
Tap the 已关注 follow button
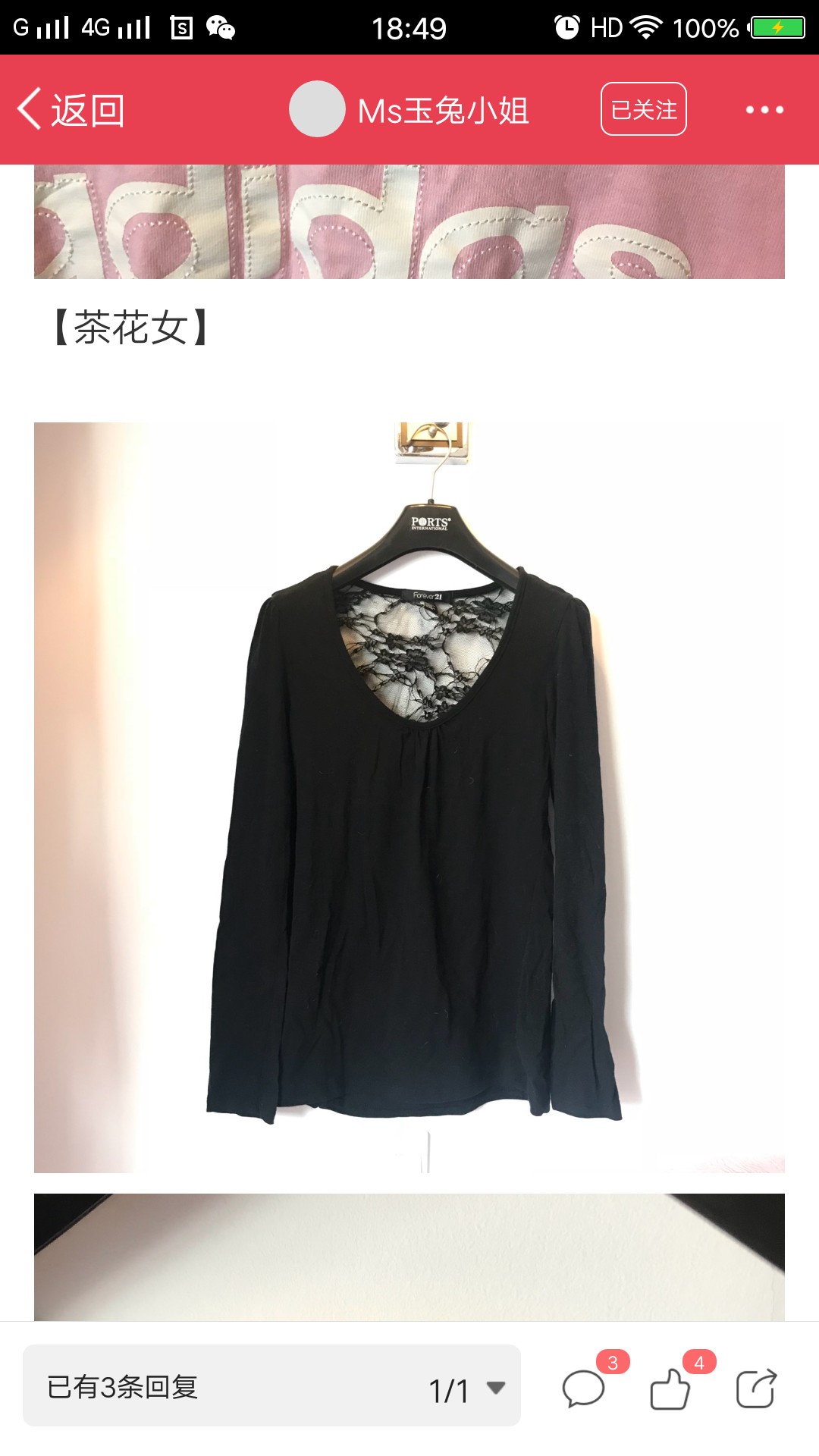pyautogui.click(x=644, y=109)
